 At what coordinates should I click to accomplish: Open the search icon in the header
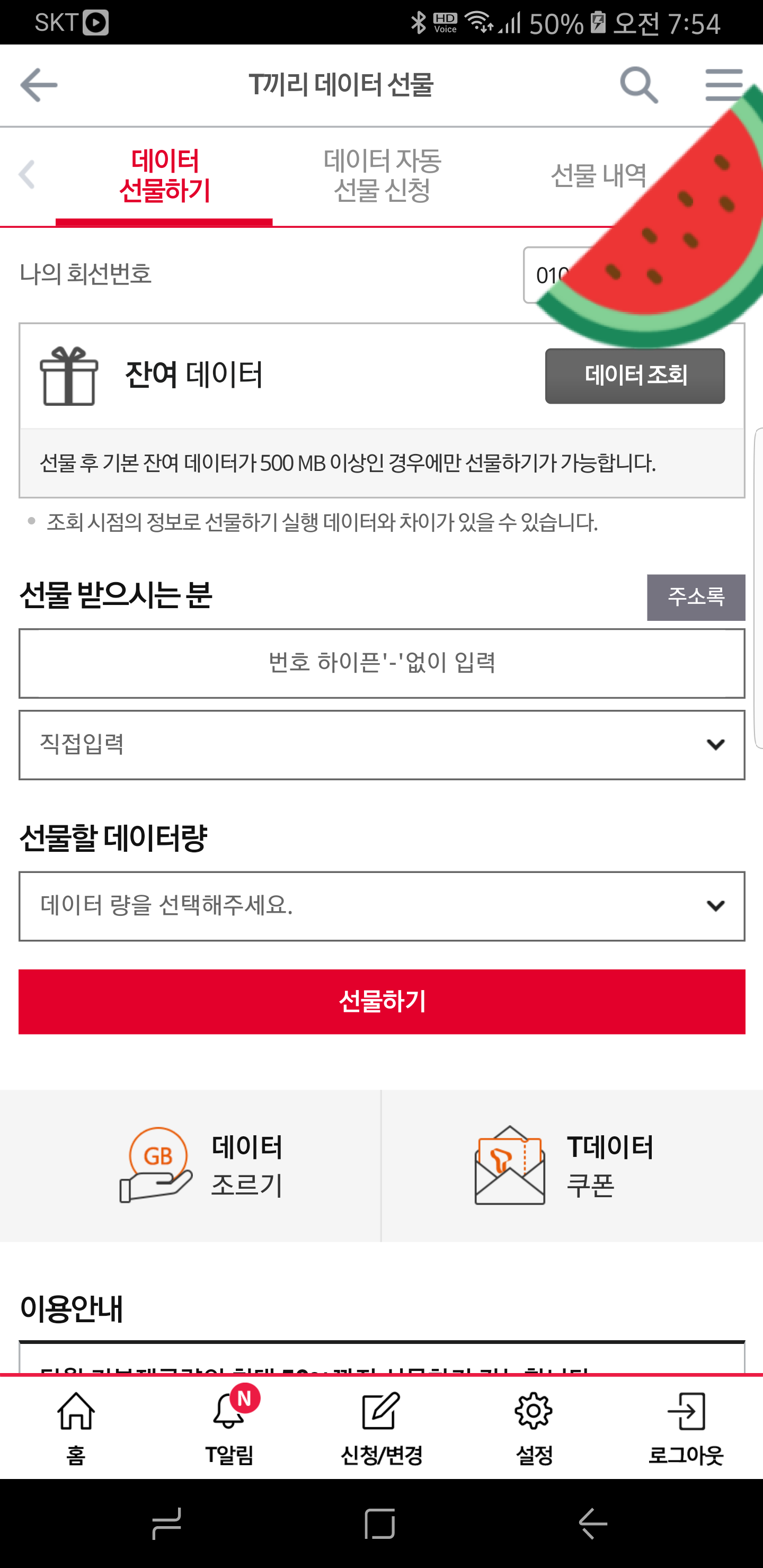point(638,85)
